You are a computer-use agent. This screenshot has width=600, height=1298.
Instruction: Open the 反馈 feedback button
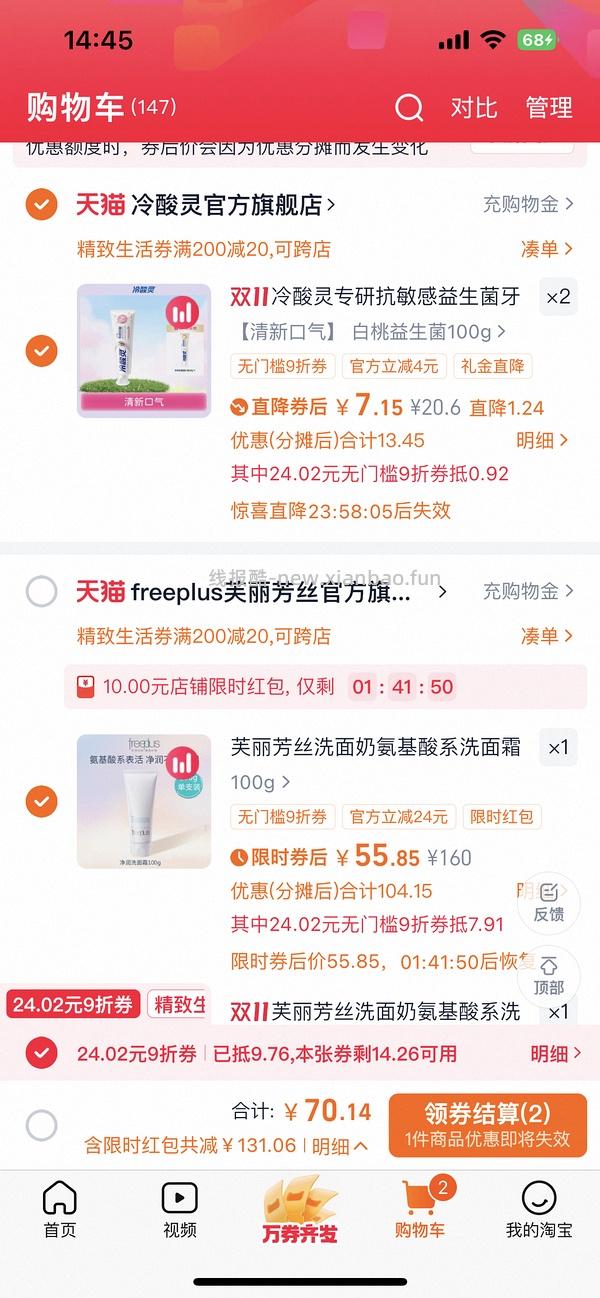click(548, 900)
